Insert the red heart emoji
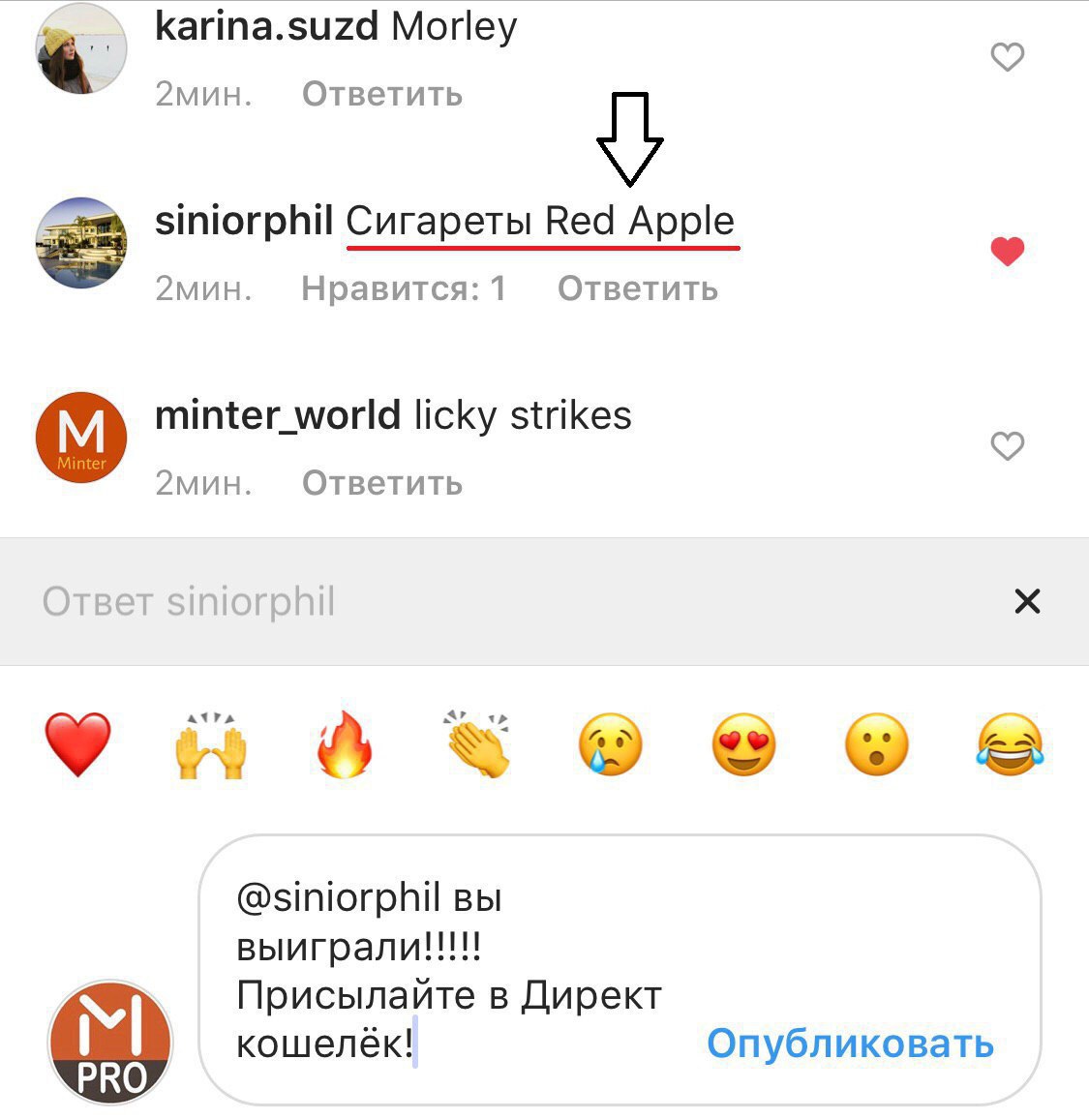1089x1120 pixels. pyautogui.click(x=78, y=744)
